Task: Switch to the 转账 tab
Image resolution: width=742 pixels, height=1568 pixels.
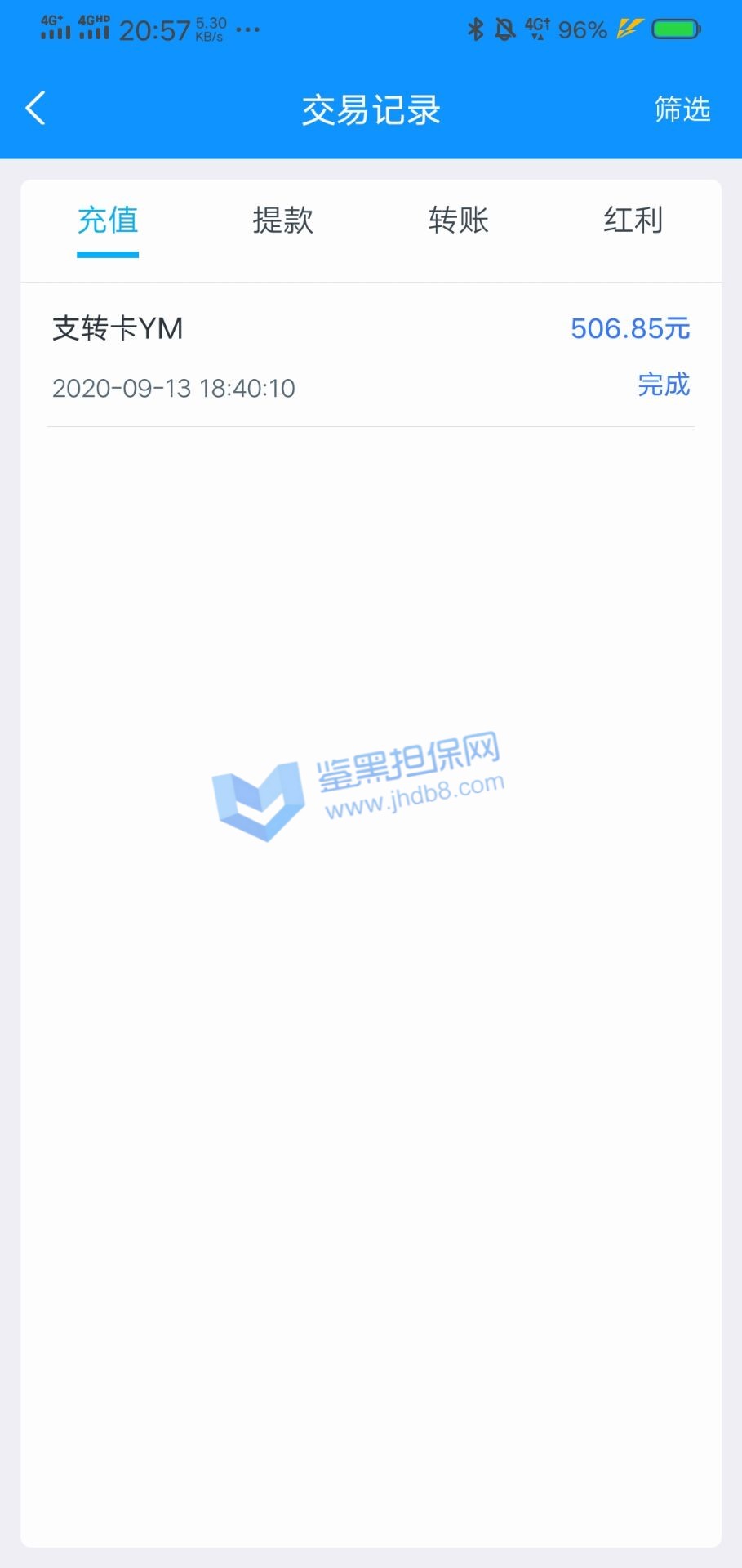Action: click(x=458, y=220)
